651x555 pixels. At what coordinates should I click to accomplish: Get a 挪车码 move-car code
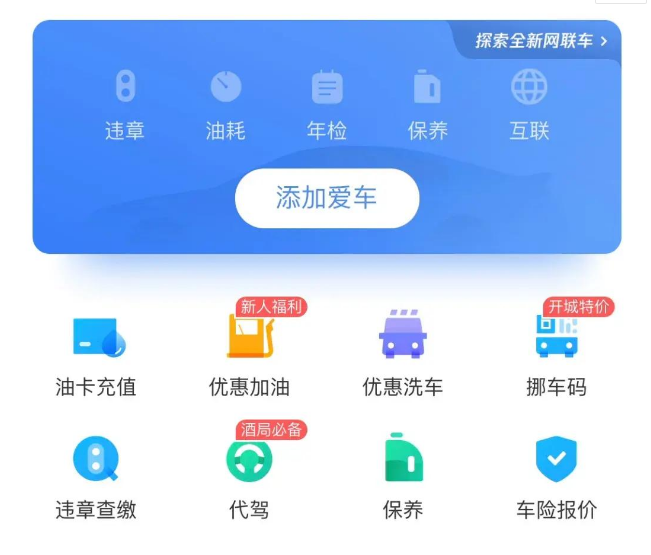click(556, 352)
